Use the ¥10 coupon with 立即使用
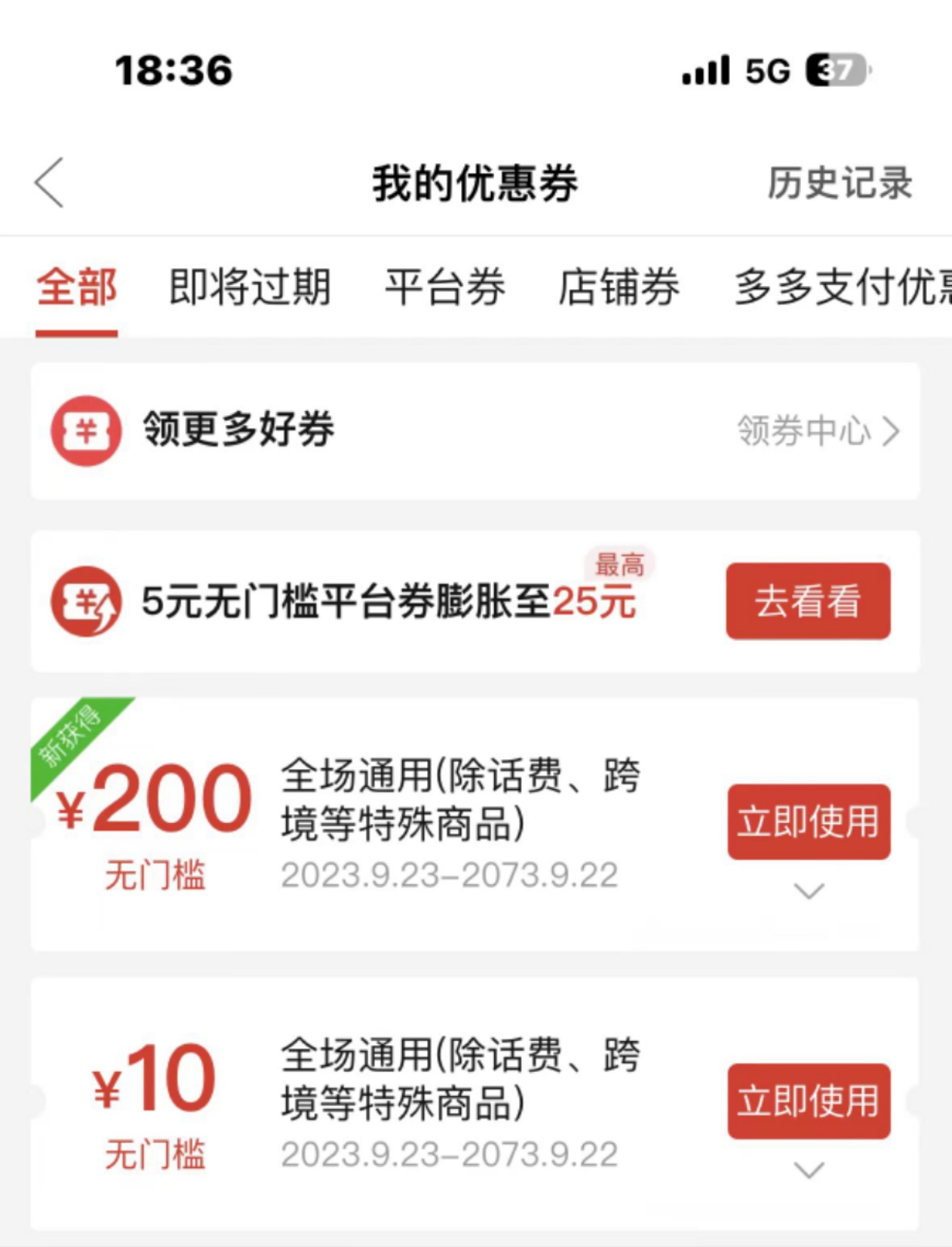This screenshot has width=952, height=1247. tap(808, 1101)
